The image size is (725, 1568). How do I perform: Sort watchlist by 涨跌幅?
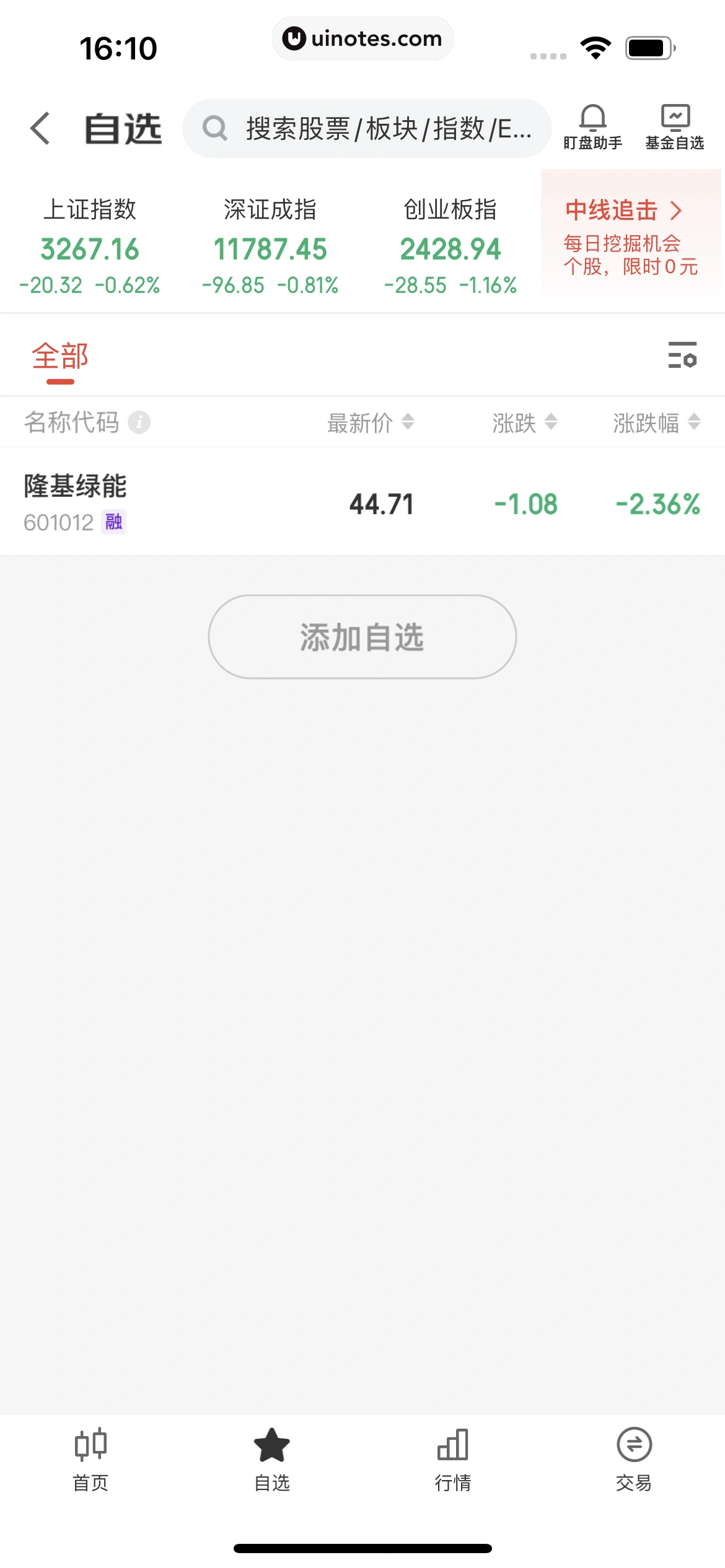(x=657, y=423)
